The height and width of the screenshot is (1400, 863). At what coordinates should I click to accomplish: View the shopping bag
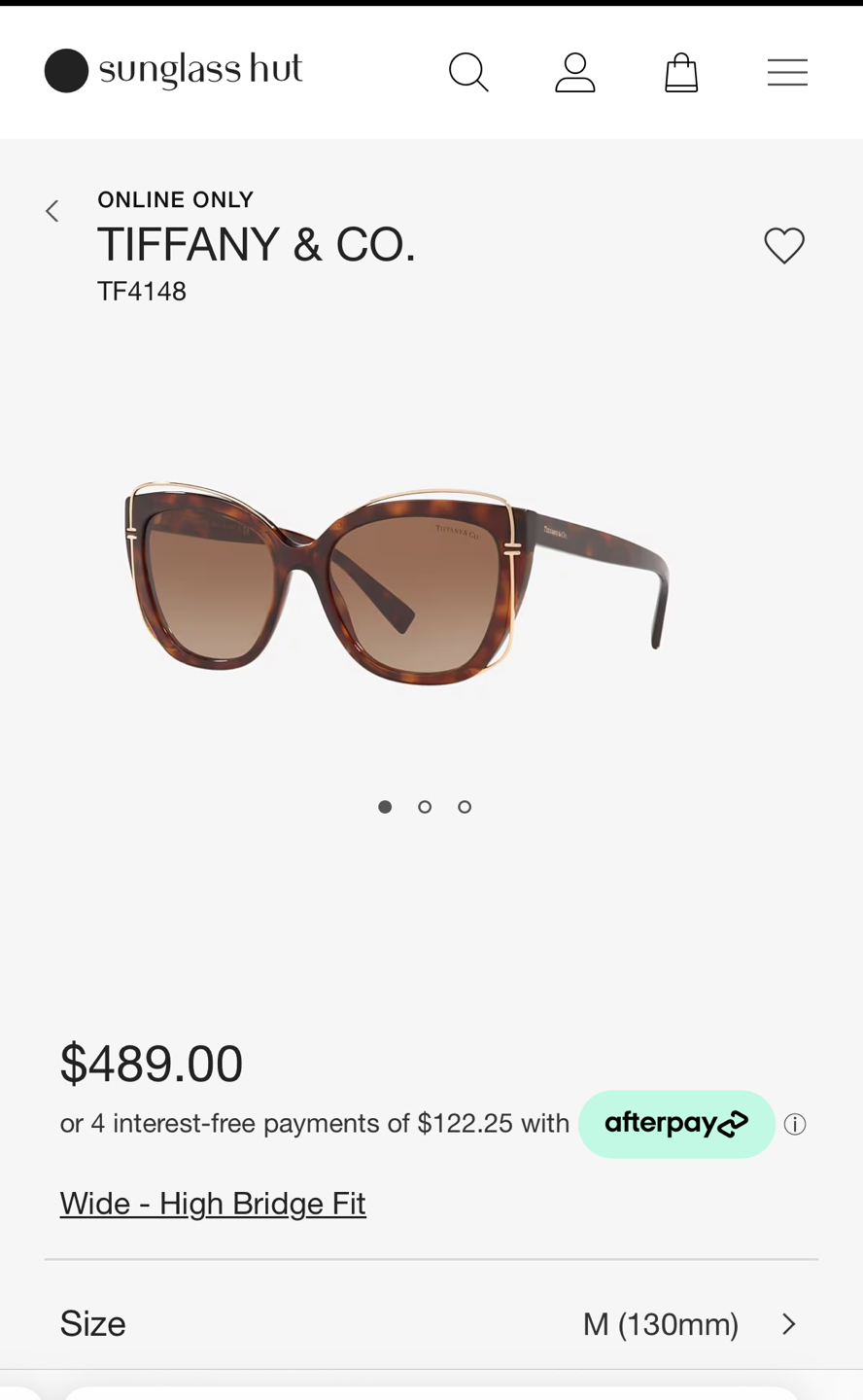click(x=681, y=72)
